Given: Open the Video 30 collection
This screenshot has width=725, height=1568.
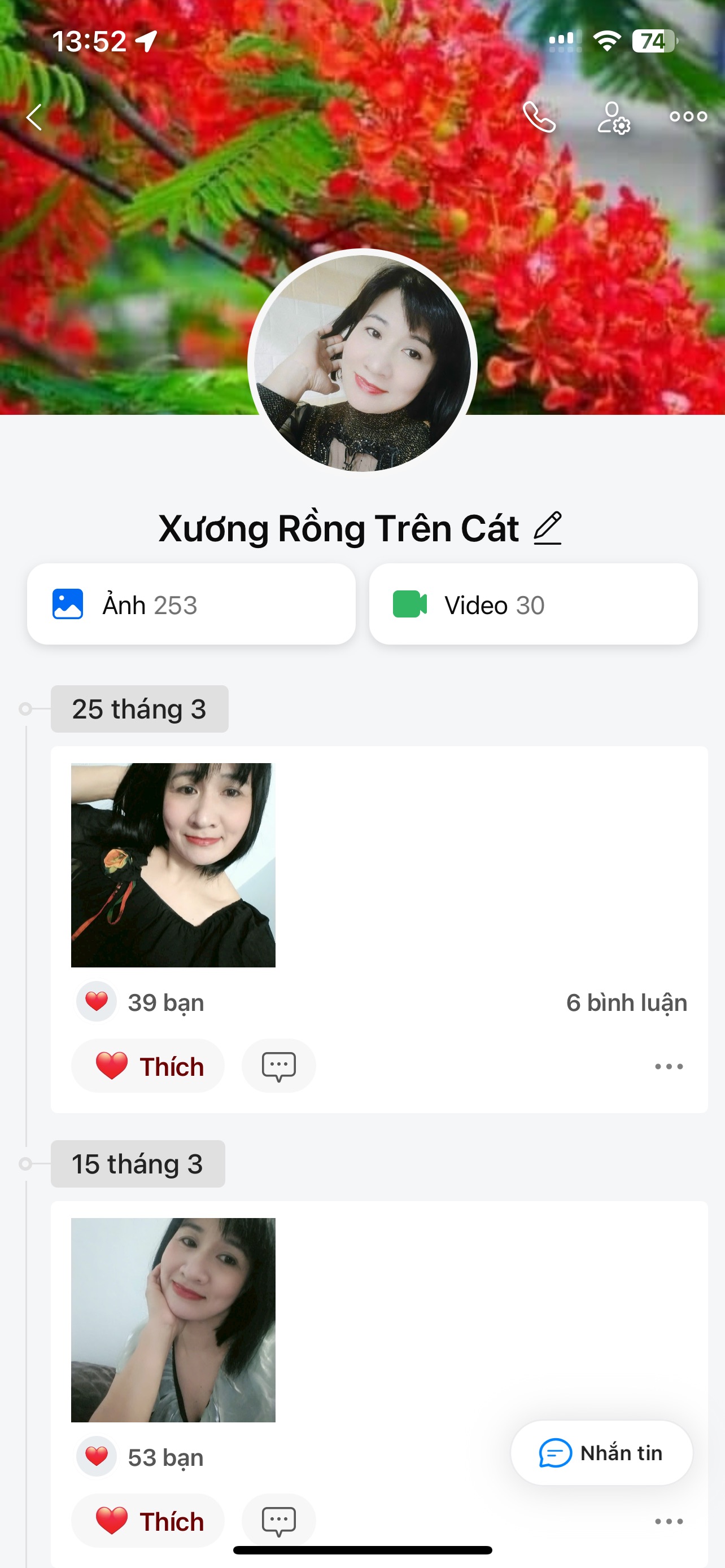Looking at the screenshot, I should [532, 605].
